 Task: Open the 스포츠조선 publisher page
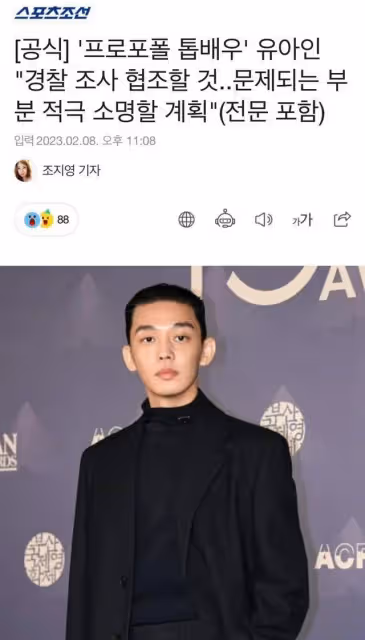(x=53, y=13)
